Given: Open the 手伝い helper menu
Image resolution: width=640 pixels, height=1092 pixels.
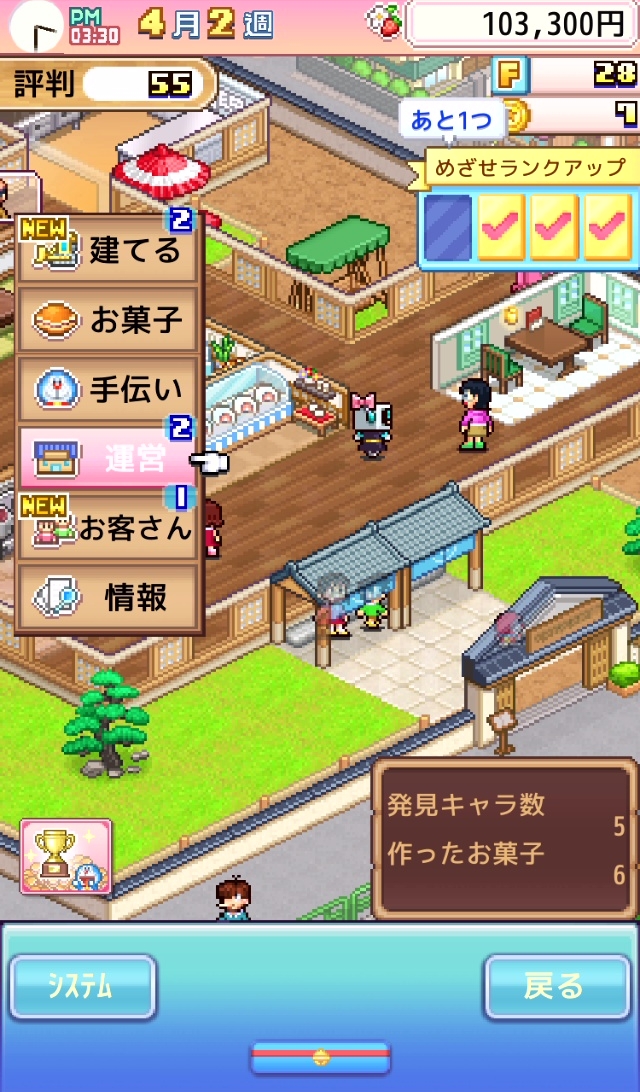Looking at the screenshot, I should [108, 390].
